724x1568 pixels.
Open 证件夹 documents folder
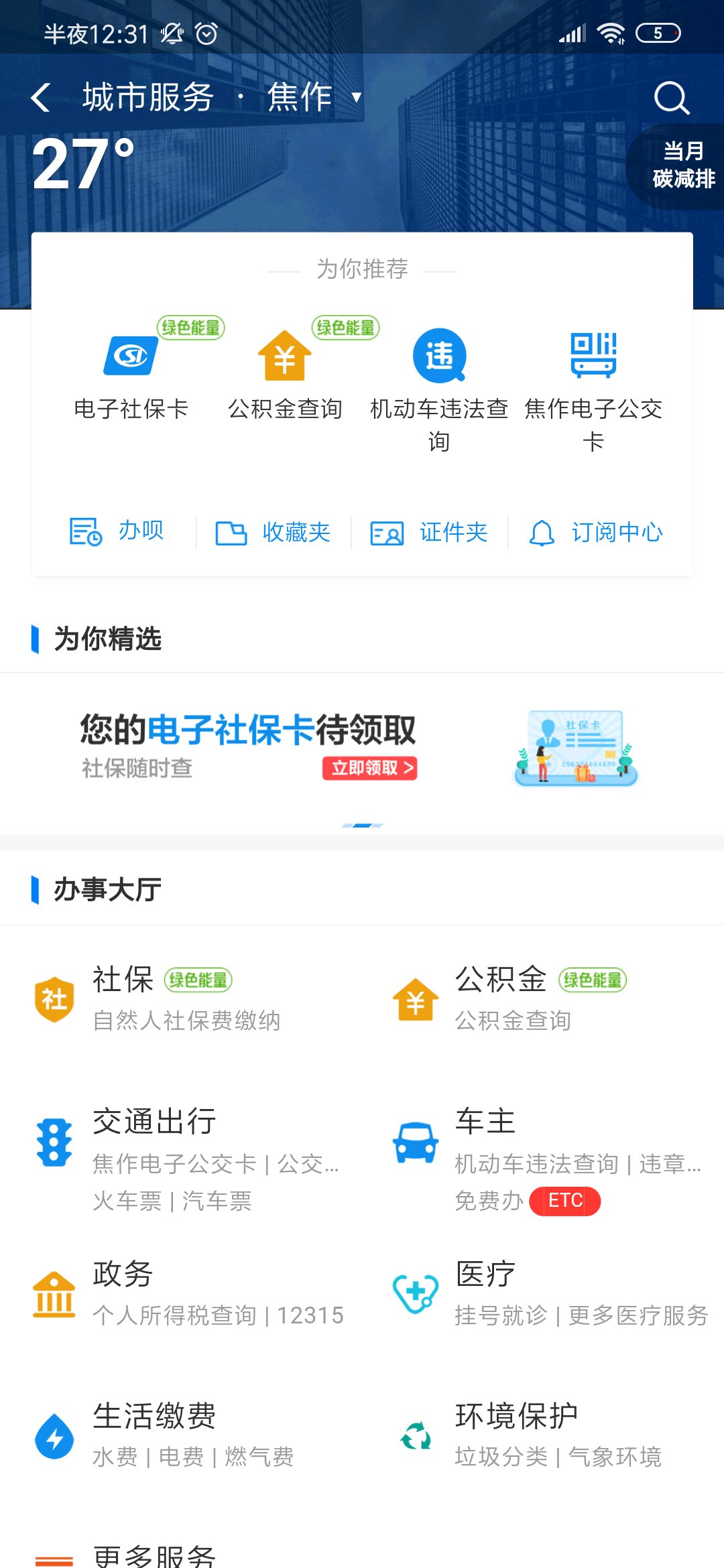point(429,533)
